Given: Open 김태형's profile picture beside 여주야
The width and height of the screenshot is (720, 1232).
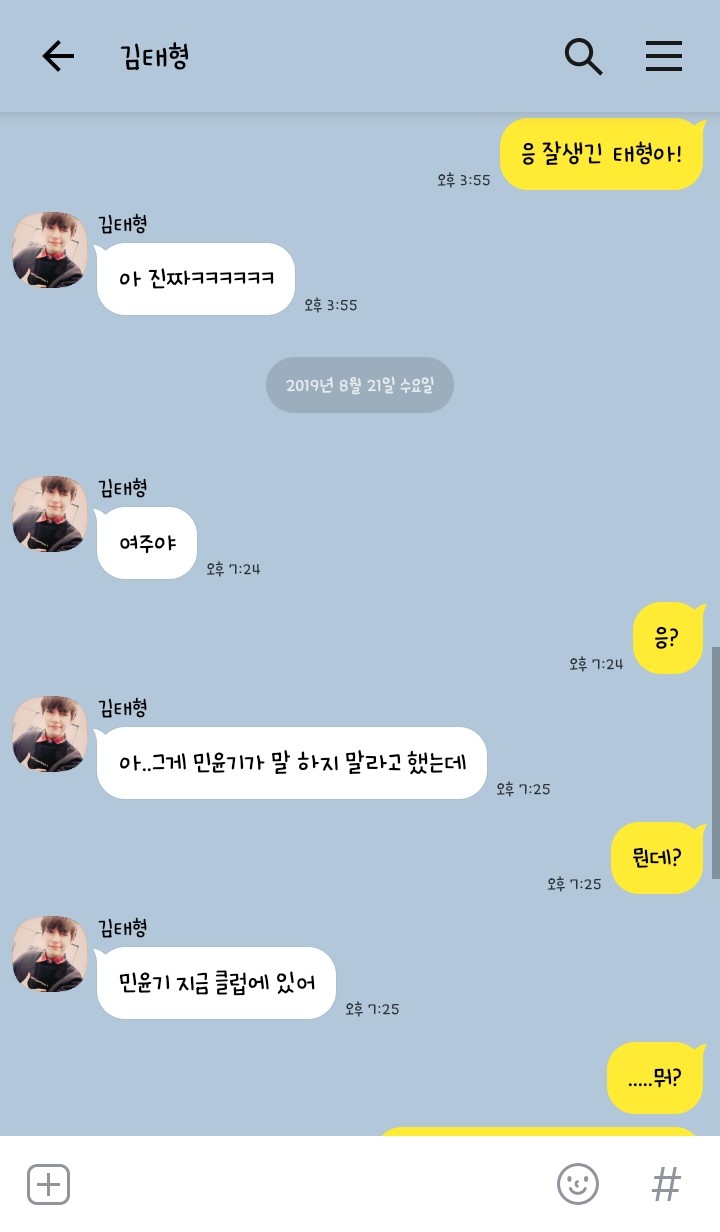Looking at the screenshot, I should tap(50, 514).
